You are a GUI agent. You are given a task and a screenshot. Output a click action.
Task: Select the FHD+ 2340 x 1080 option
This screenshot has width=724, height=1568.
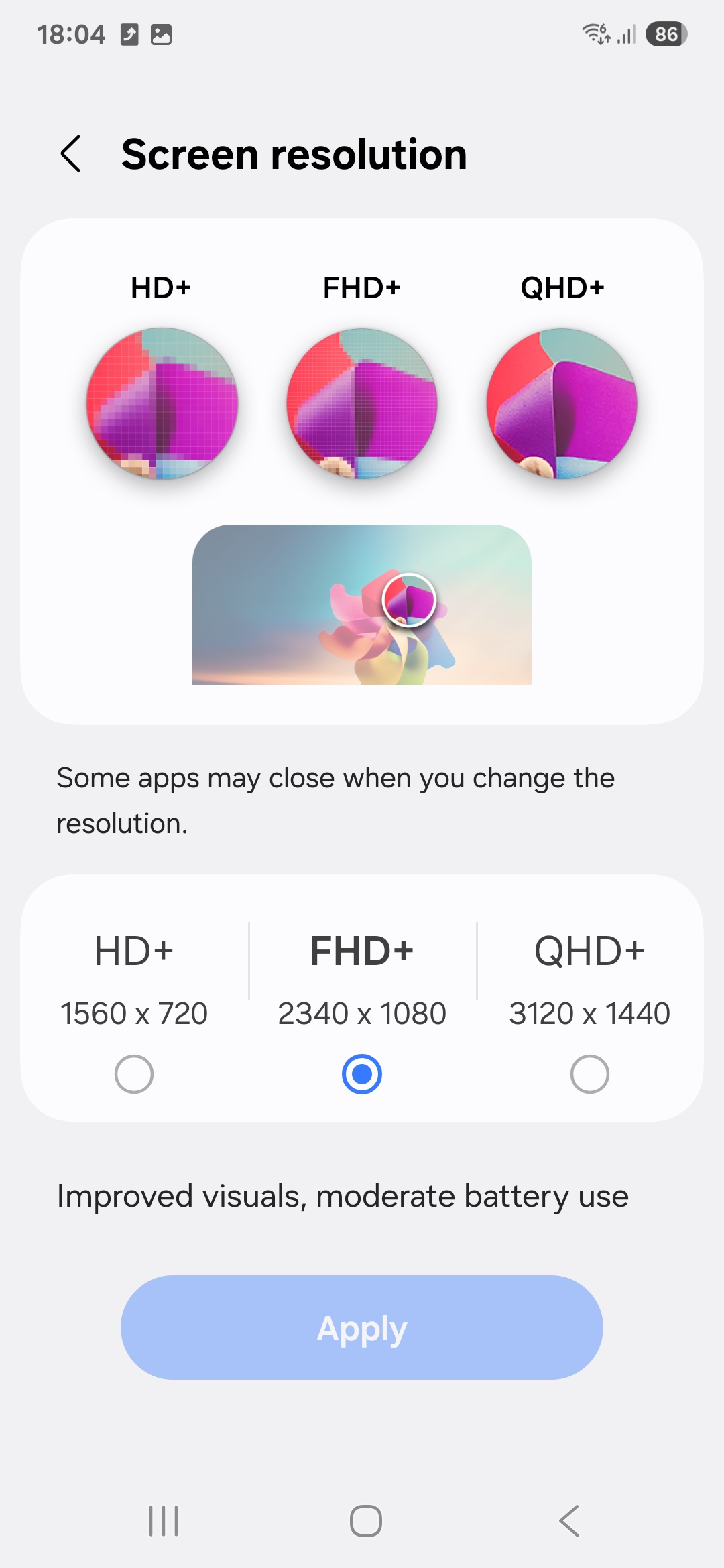pyautogui.click(x=362, y=1074)
